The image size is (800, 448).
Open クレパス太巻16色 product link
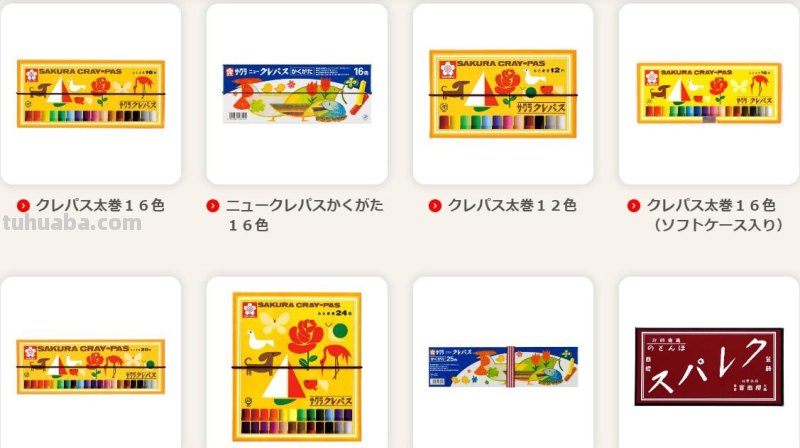(x=100, y=206)
